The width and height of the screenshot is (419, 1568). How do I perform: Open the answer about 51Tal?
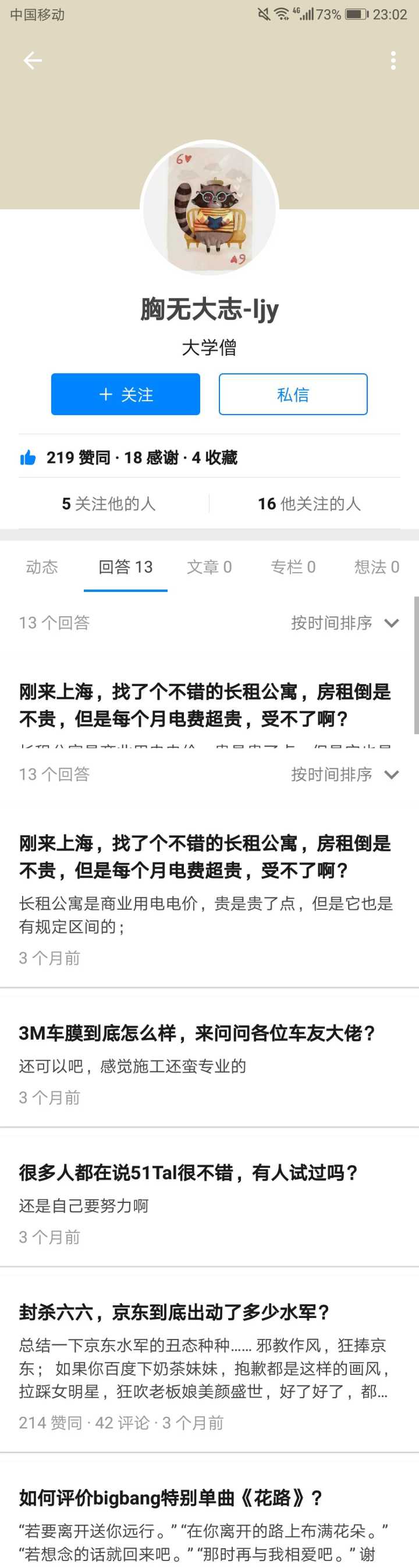coord(188,1172)
